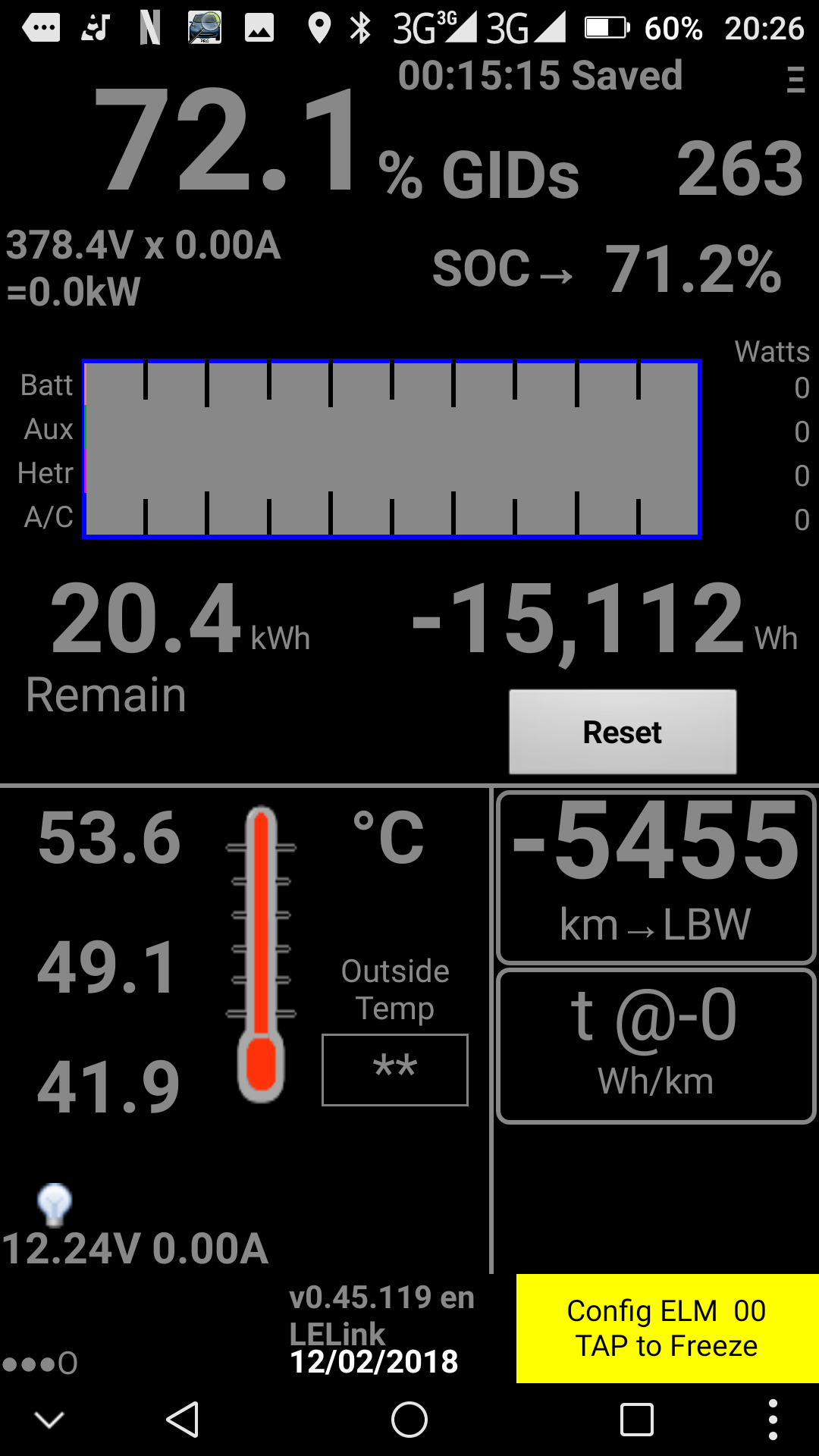The height and width of the screenshot is (1456, 819).
Task: Tap the Wh/km efficiency box
Action: point(656,1046)
